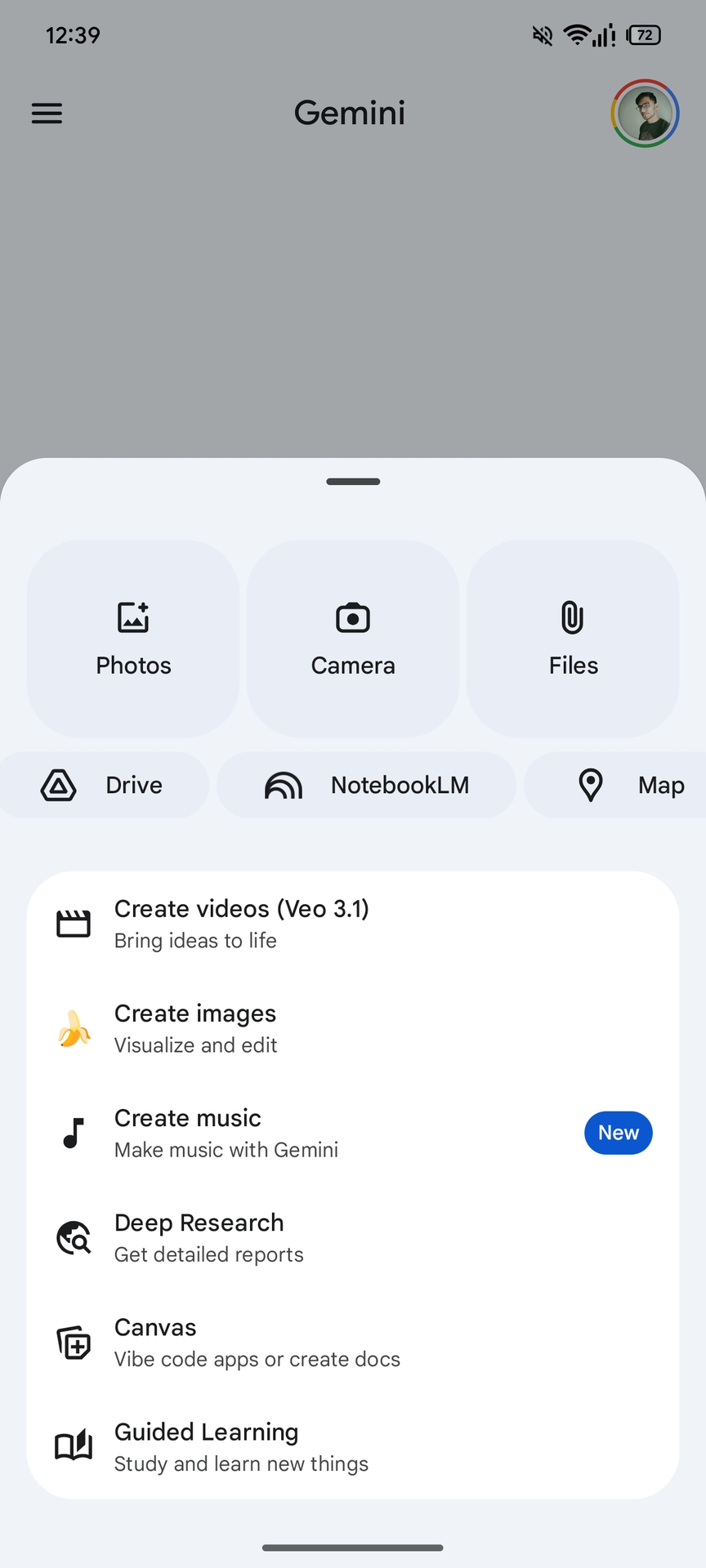The image size is (706, 1568).
Task: Open your Google account profile picture
Action: (x=645, y=114)
